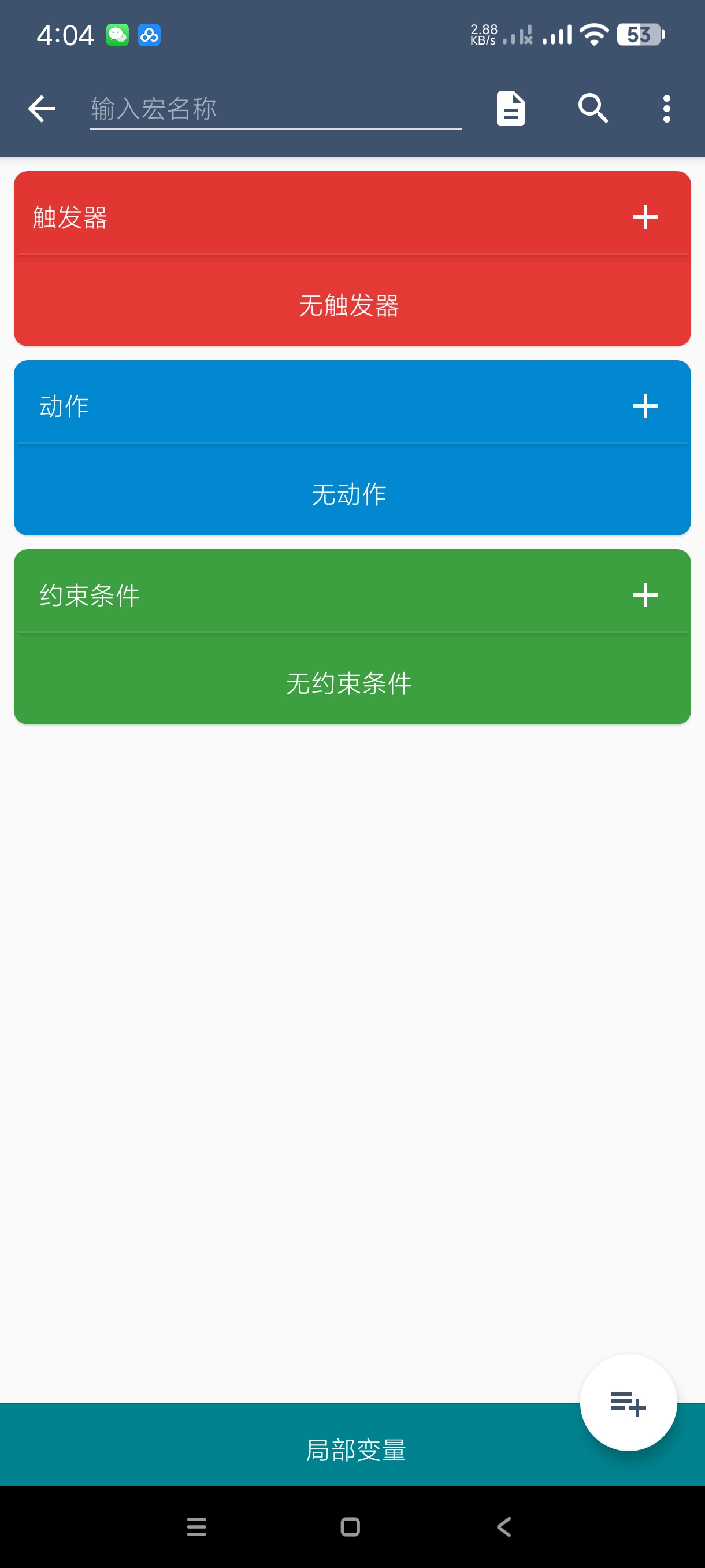Open the search magnifier

pos(592,109)
